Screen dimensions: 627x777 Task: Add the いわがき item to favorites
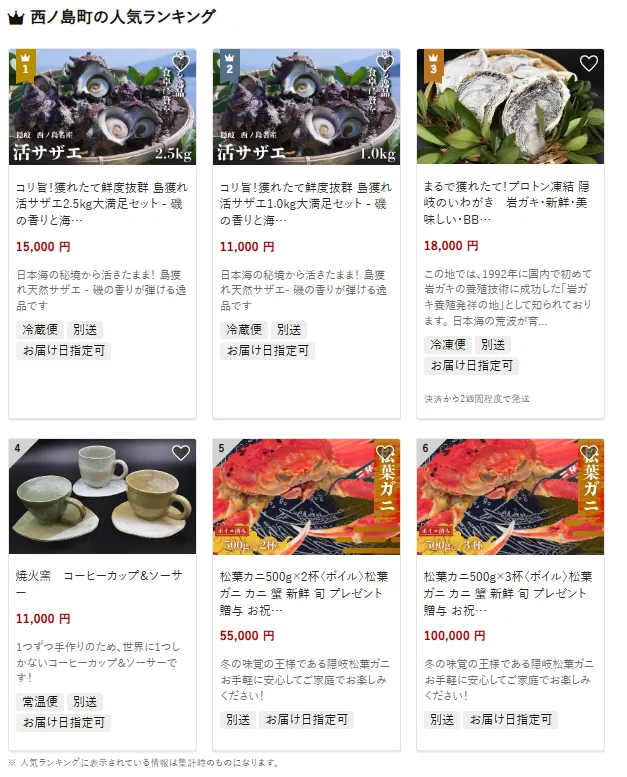(x=589, y=63)
